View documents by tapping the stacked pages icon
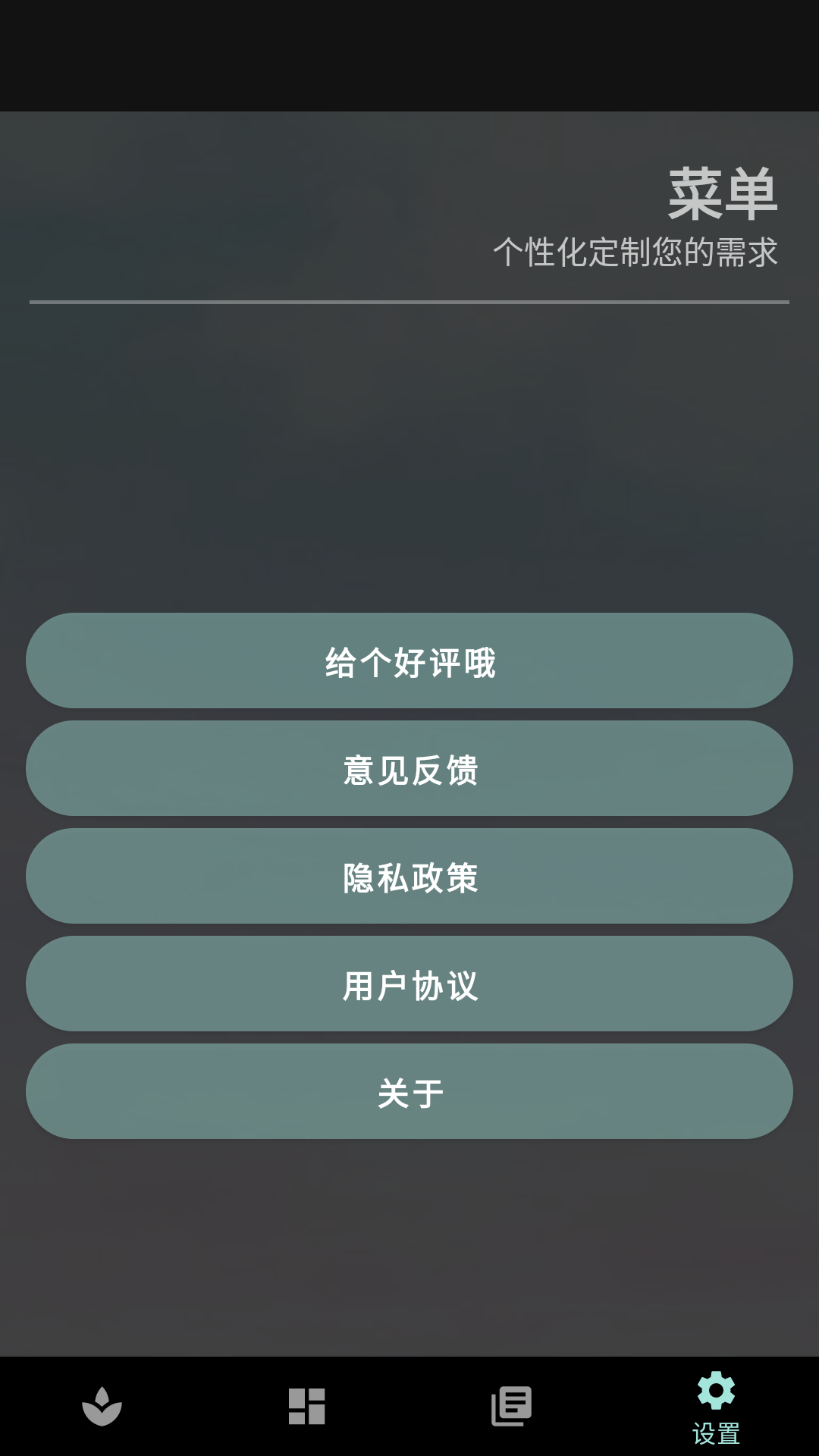This screenshot has width=819, height=1456. [x=512, y=1407]
